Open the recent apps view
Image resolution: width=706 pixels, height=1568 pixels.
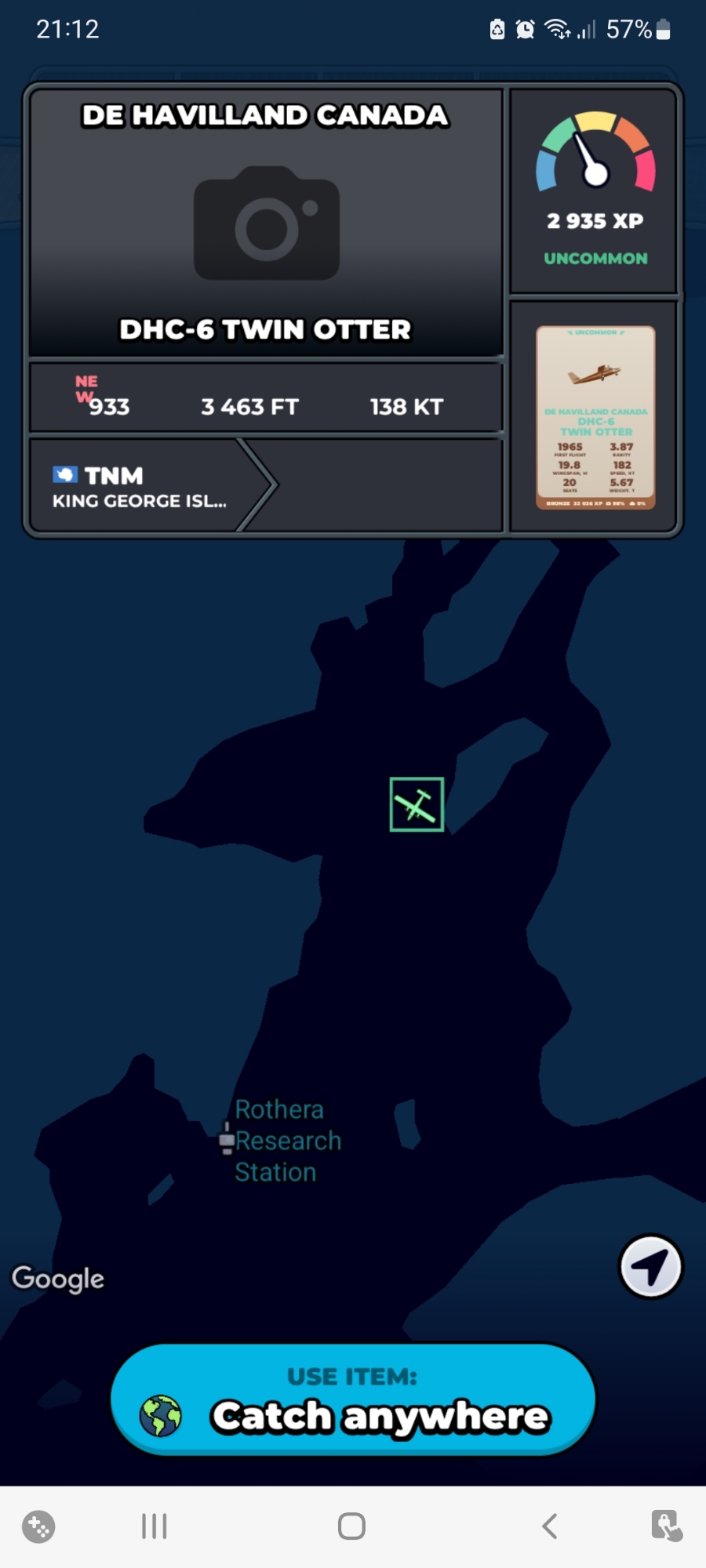tap(155, 1526)
